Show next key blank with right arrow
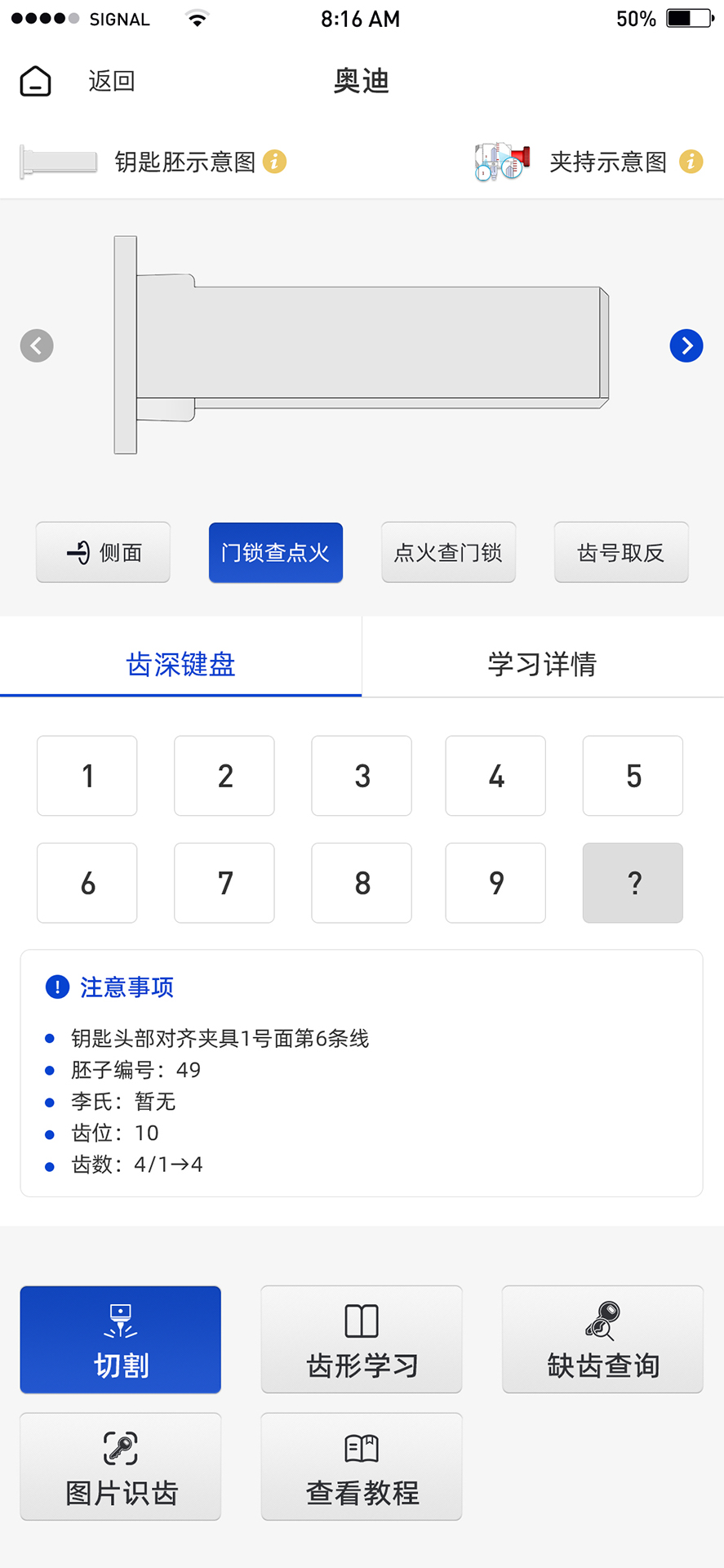The width and height of the screenshot is (724, 1568). click(686, 345)
